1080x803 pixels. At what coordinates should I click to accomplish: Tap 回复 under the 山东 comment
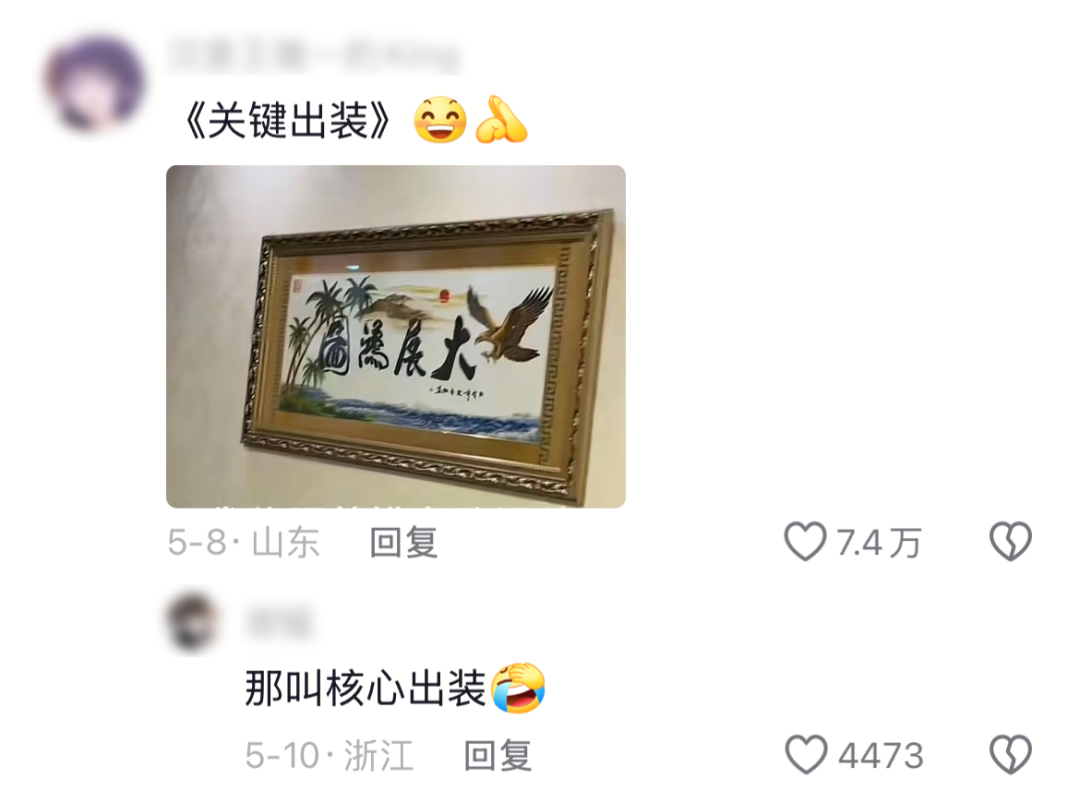tap(404, 542)
